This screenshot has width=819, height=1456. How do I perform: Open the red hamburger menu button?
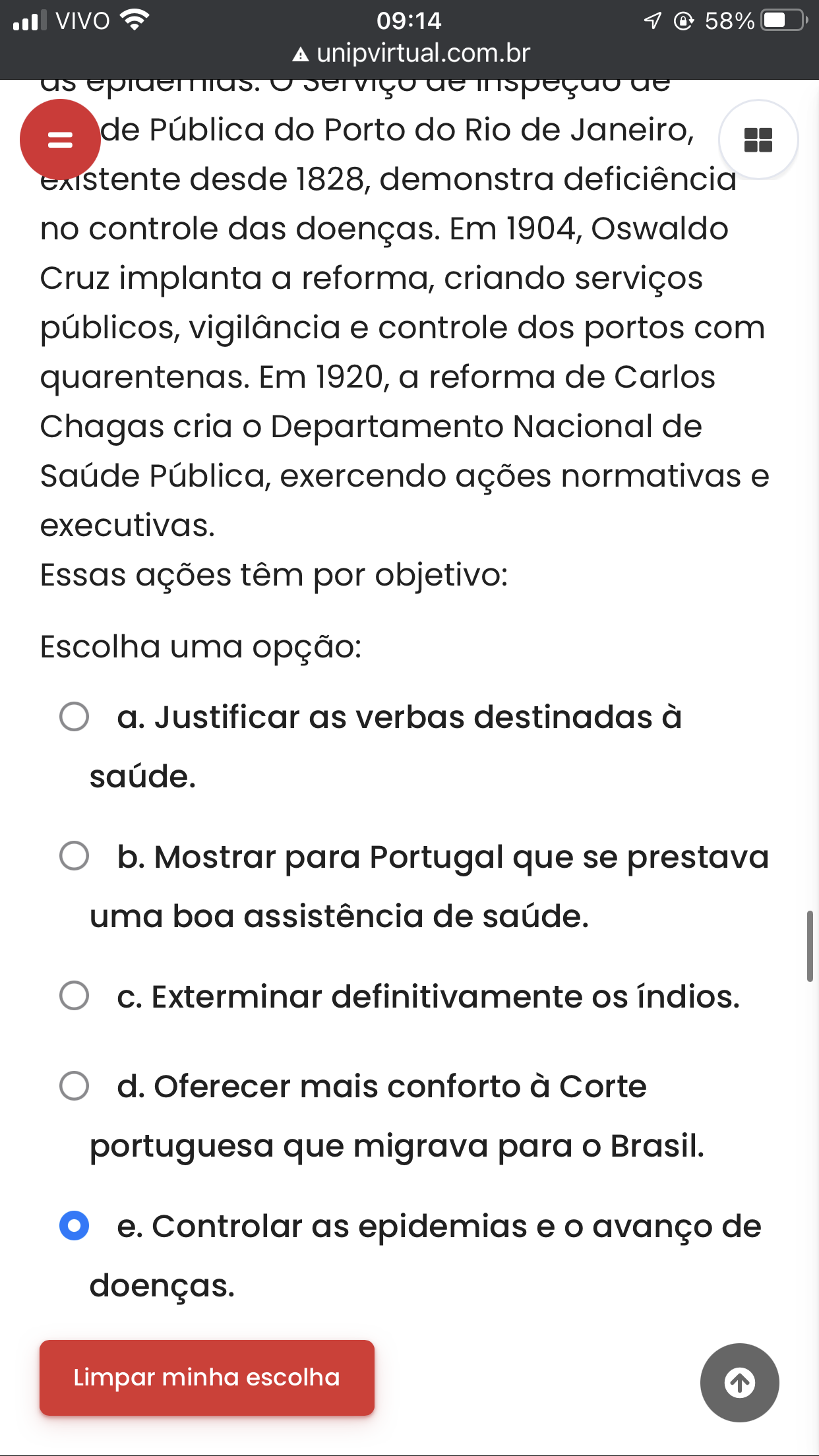pos(60,139)
